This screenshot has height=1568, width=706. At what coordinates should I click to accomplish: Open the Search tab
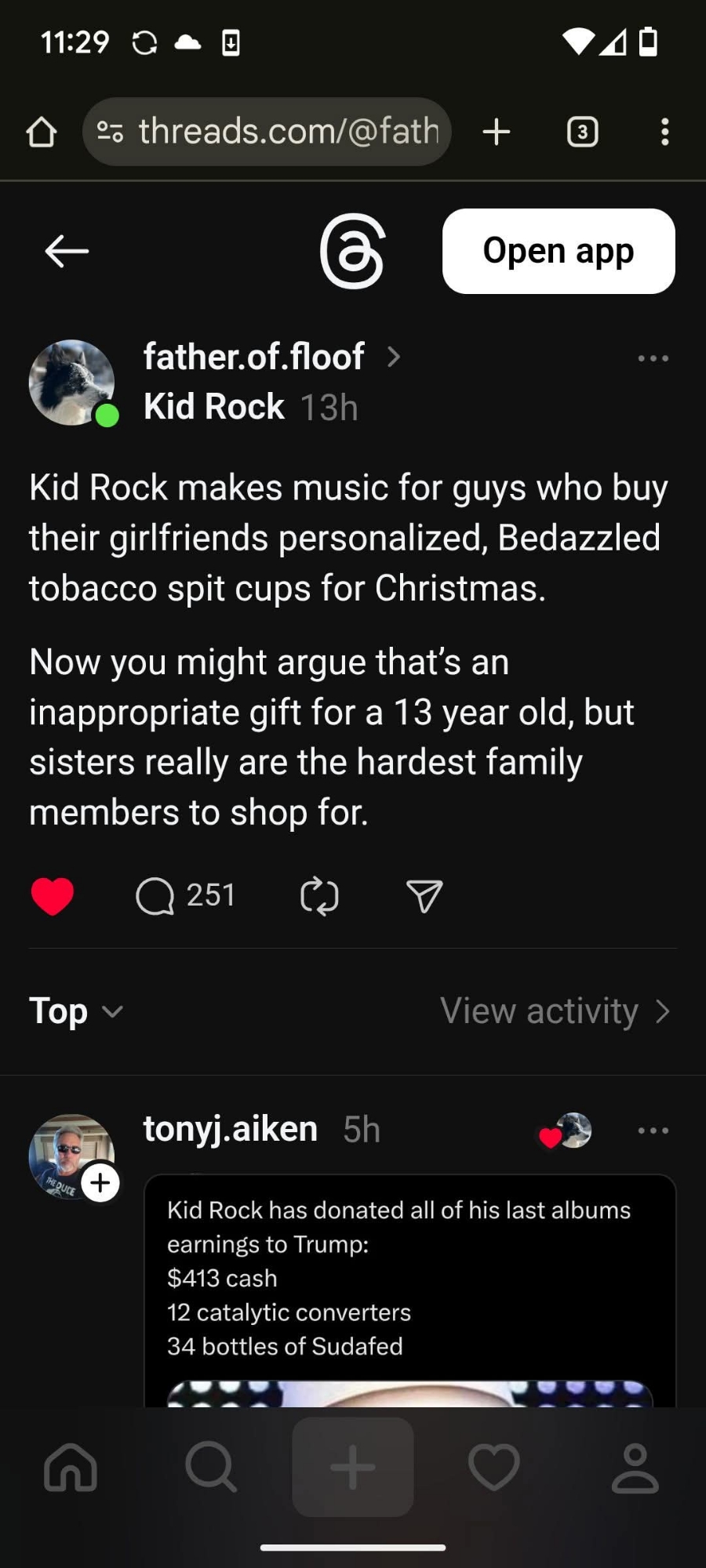tap(211, 1467)
